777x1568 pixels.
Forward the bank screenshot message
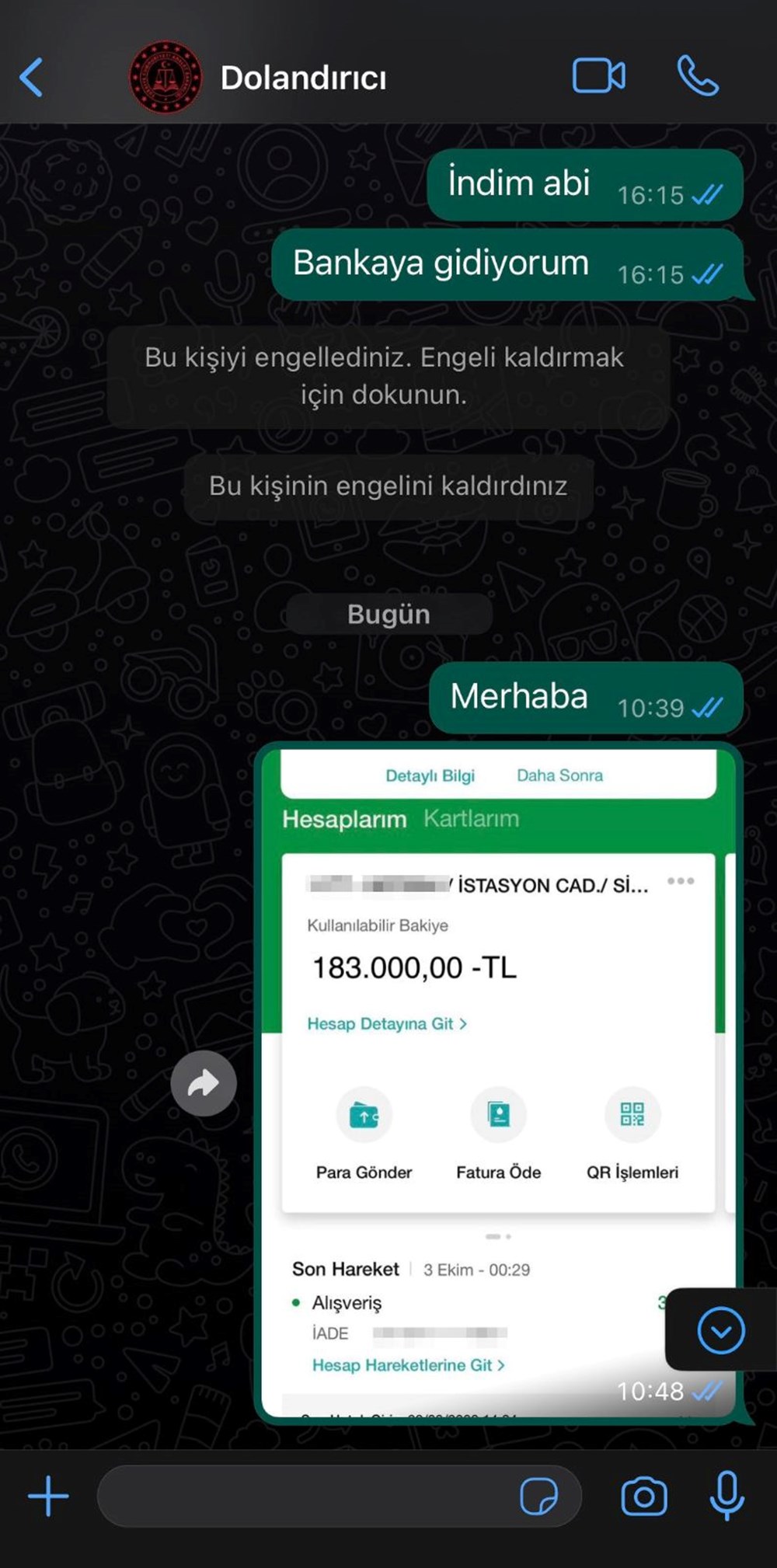coord(204,1083)
